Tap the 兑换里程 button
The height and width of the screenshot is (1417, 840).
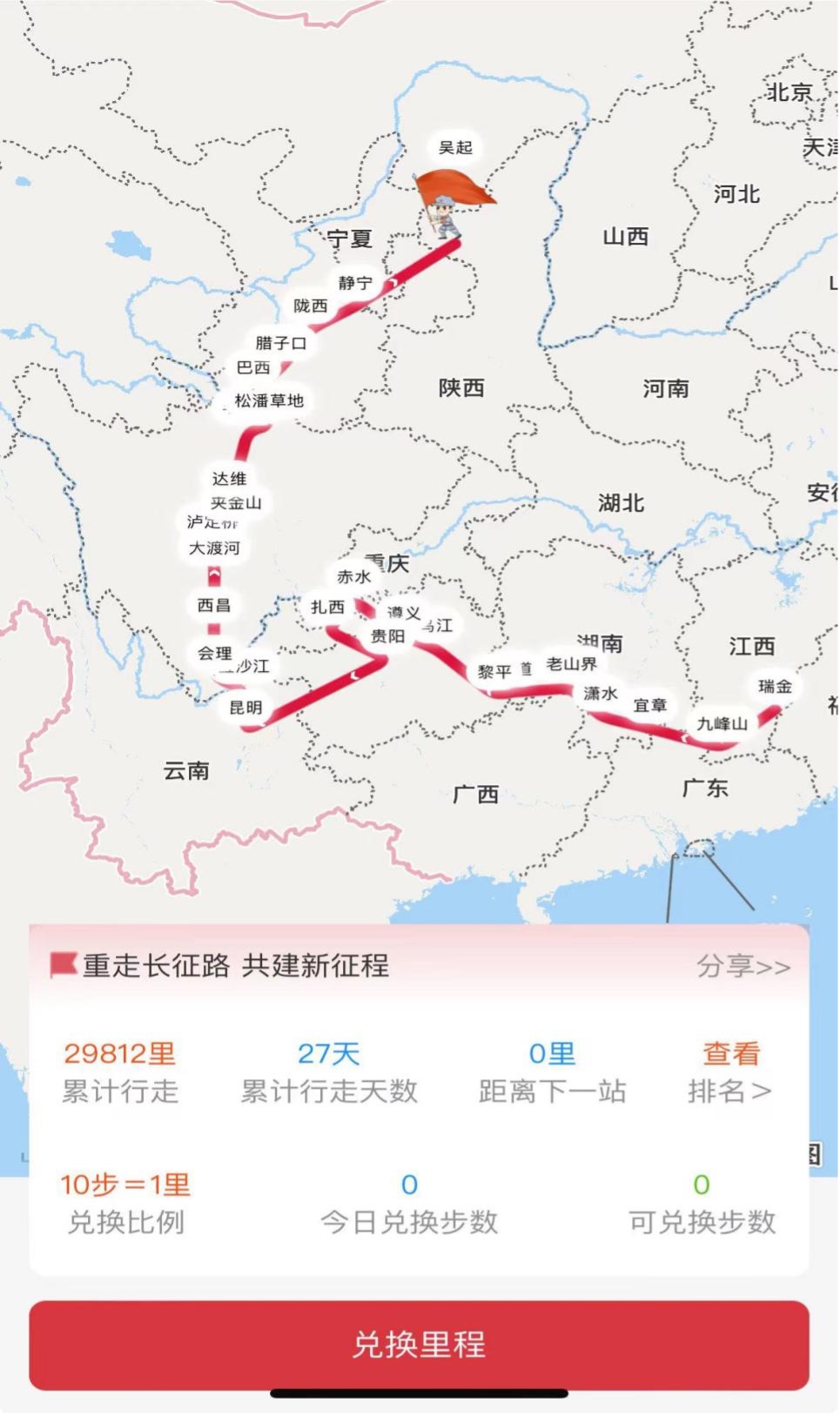(x=419, y=1344)
